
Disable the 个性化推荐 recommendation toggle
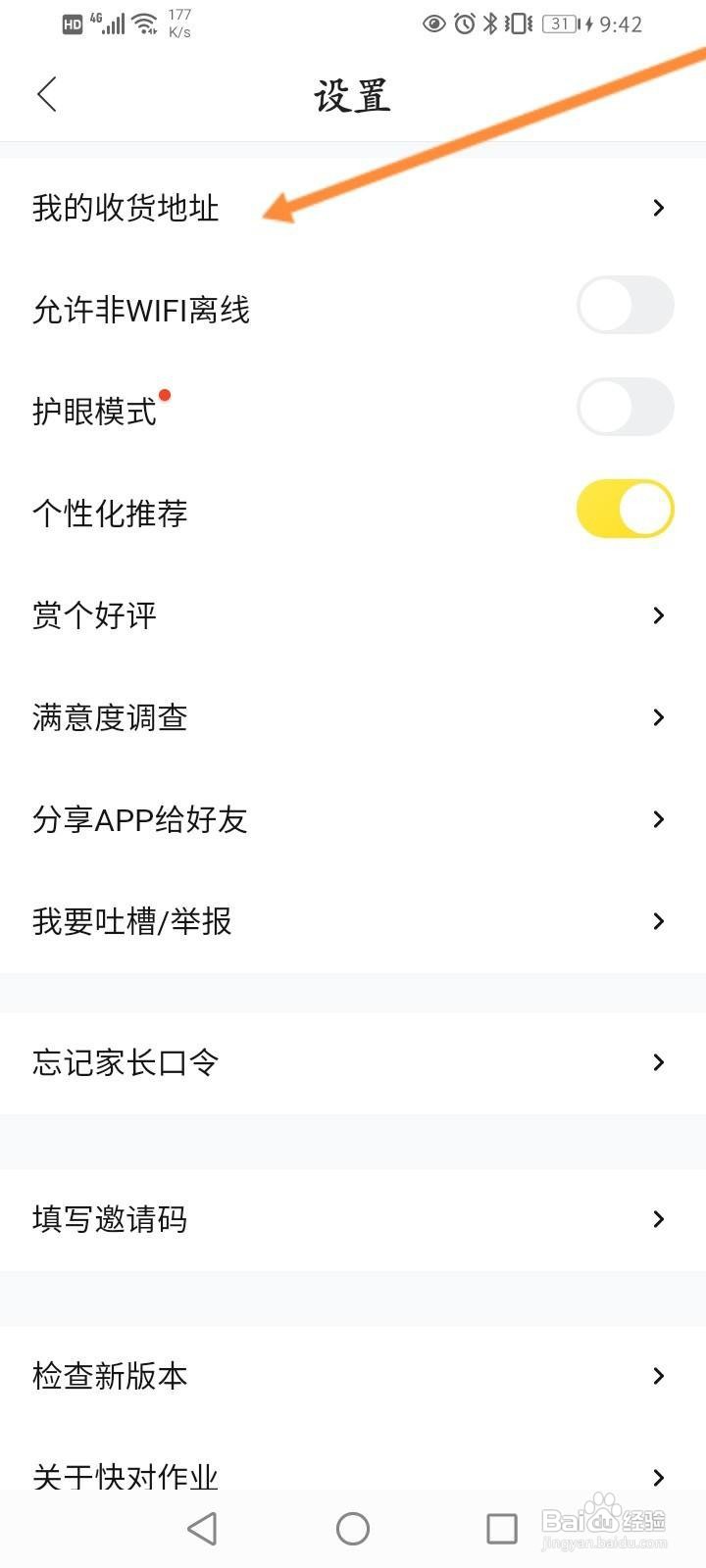pyautogui.click(x=625, y=509)
